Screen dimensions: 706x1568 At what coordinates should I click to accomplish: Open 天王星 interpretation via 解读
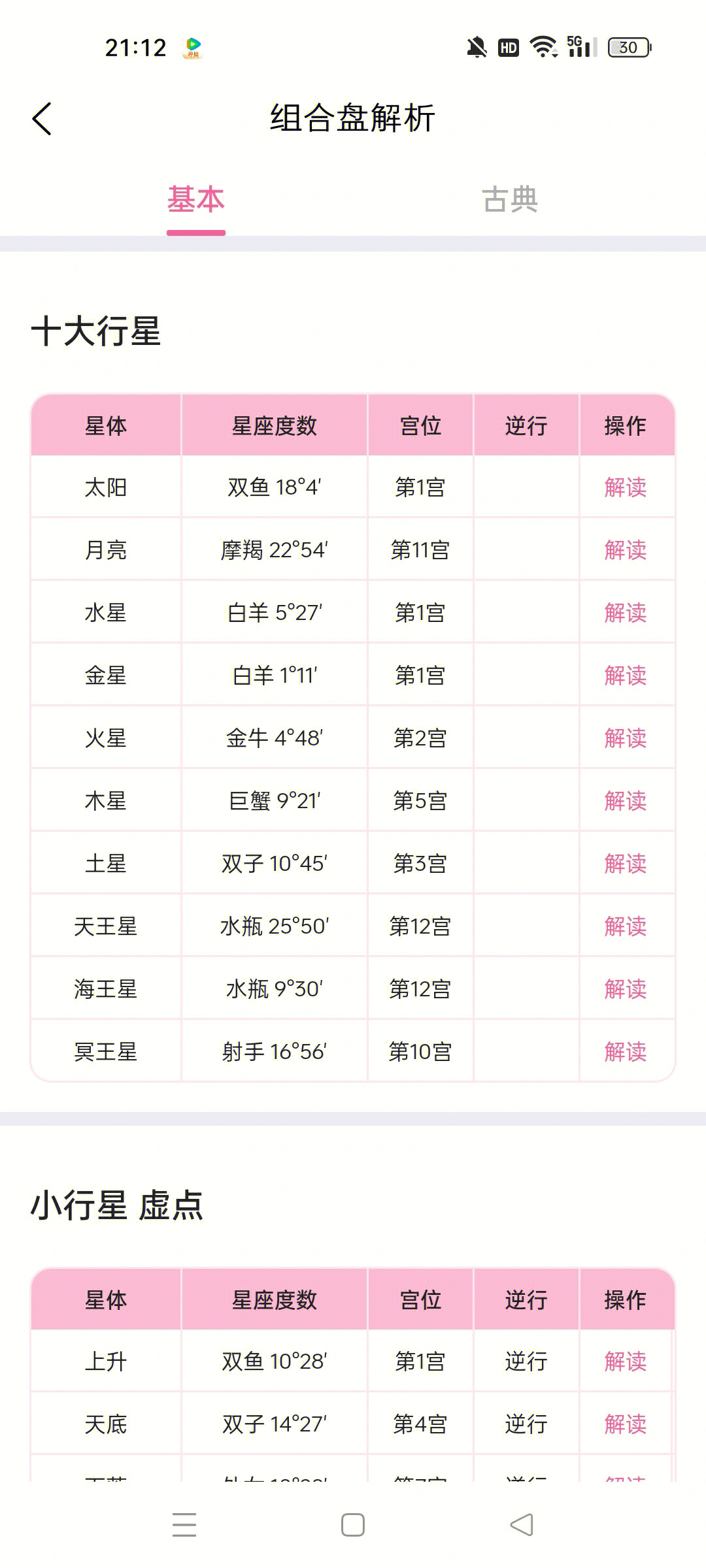click(625, 926)
